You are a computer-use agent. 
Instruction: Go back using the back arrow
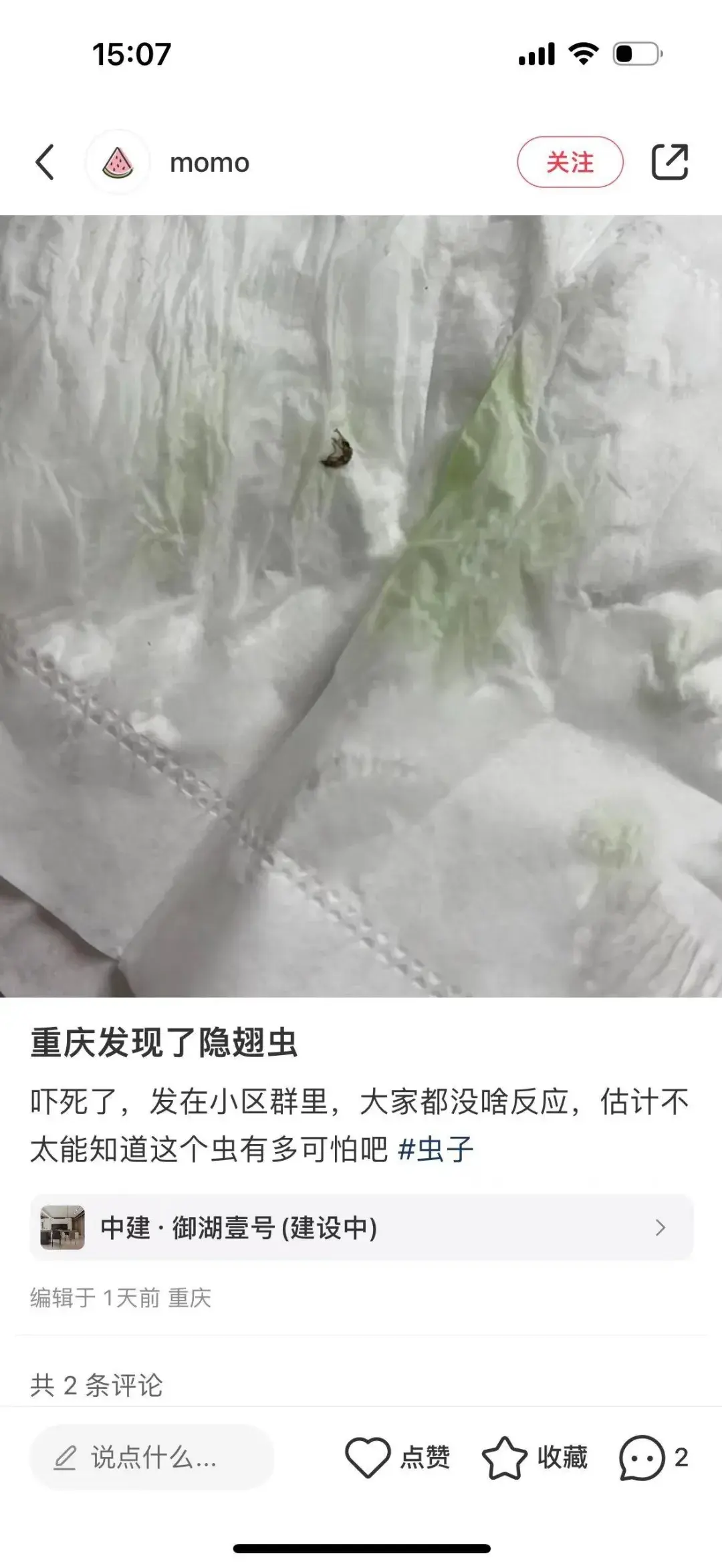tap(45, 162)
